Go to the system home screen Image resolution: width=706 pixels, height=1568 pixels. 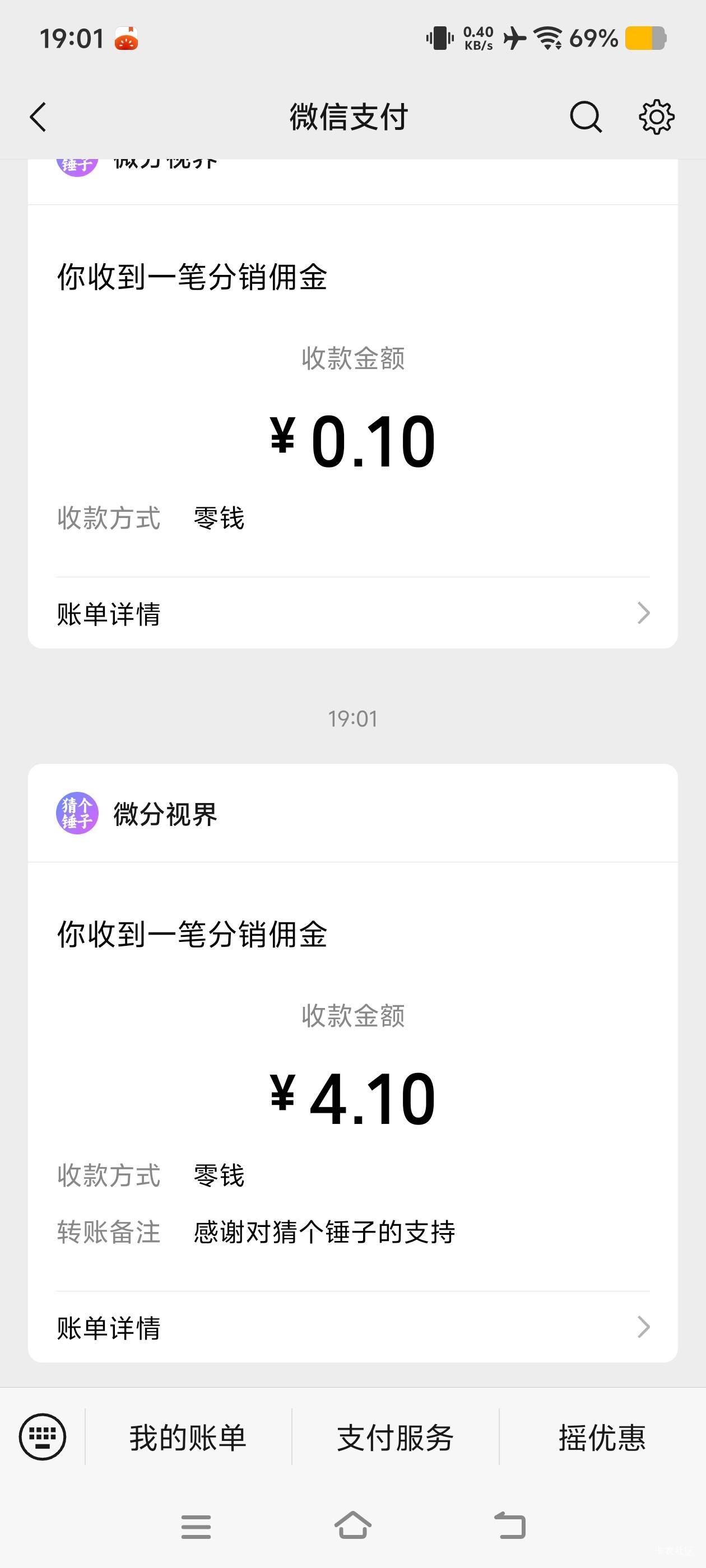tap(352, 1526)
